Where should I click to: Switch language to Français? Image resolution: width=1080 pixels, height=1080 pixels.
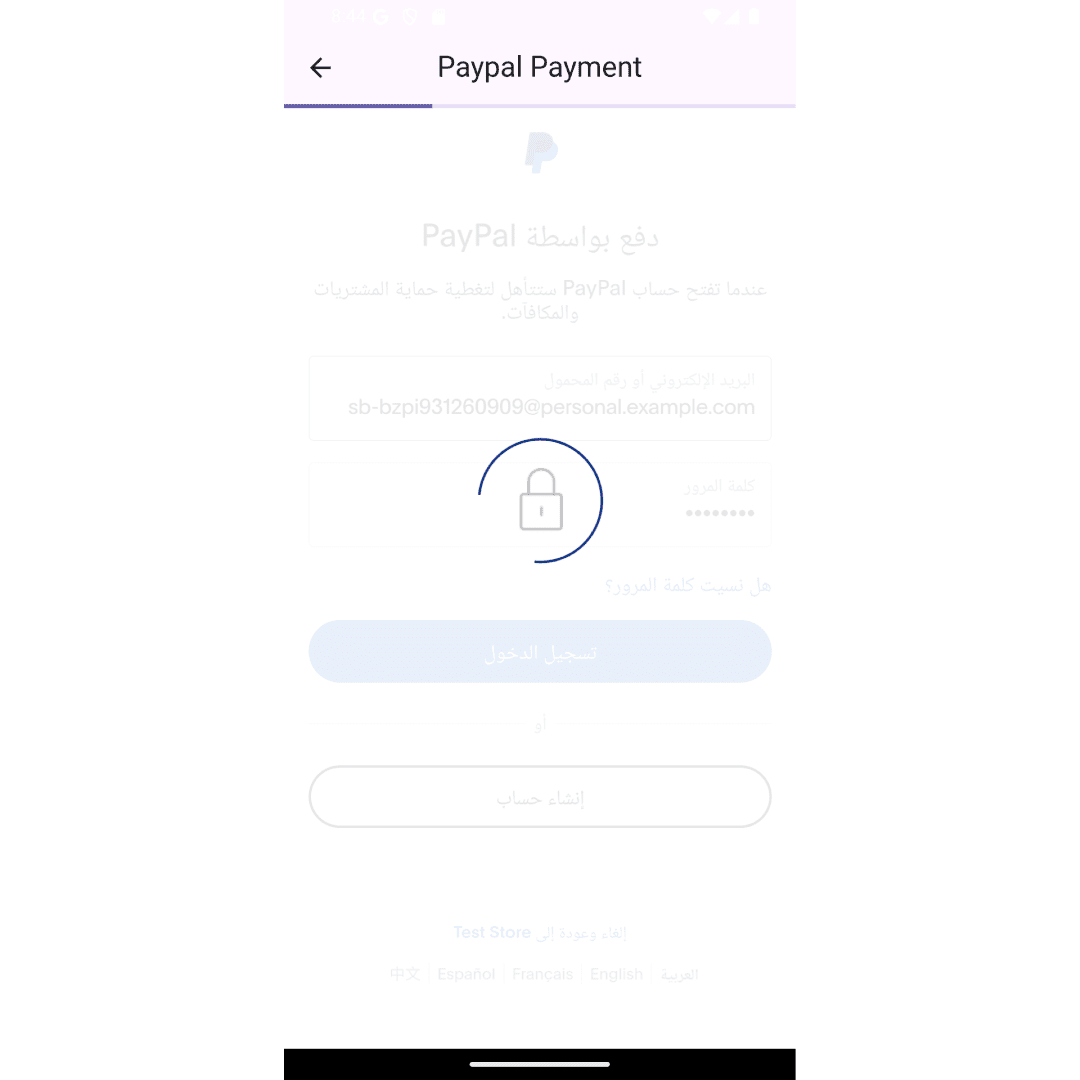coord(542,974)
